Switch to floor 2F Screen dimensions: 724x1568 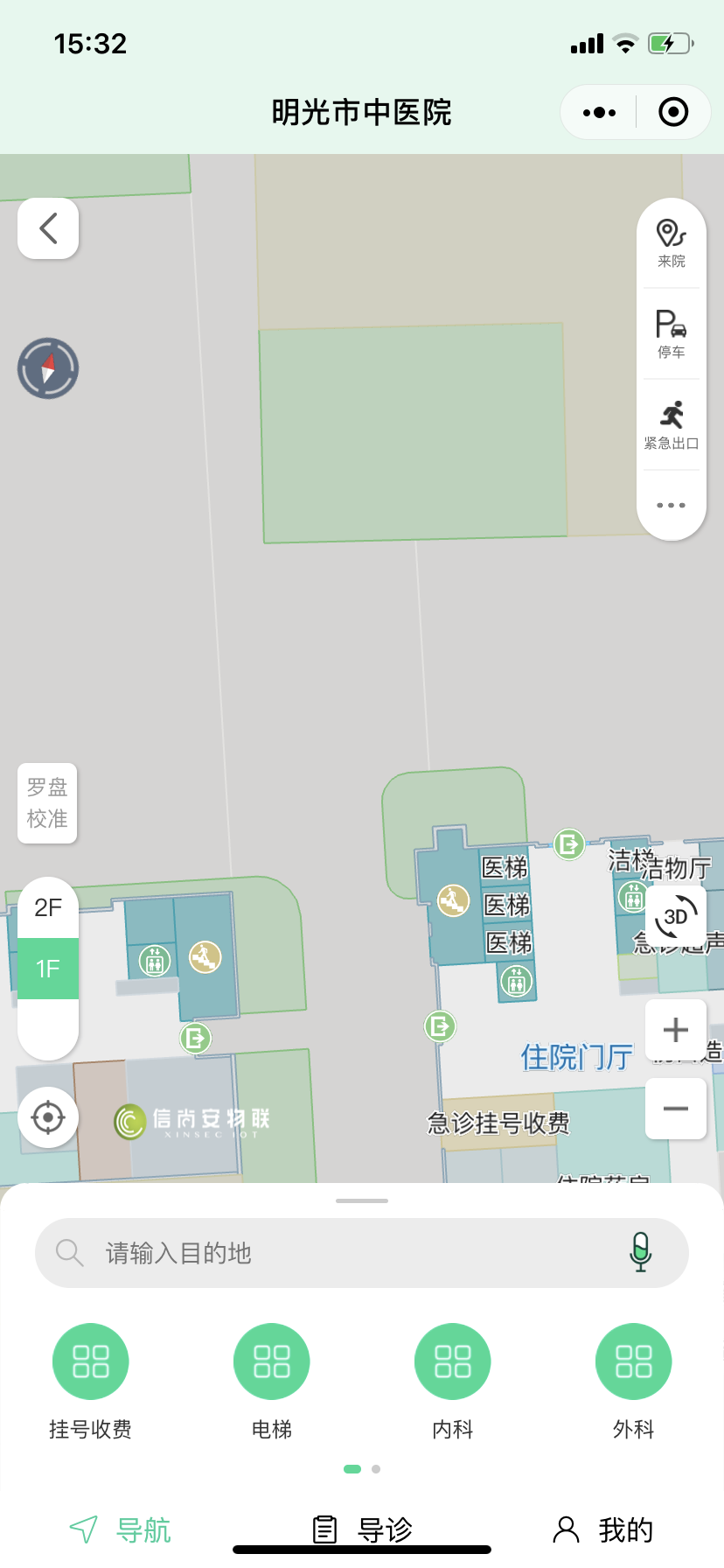(48, 907)
